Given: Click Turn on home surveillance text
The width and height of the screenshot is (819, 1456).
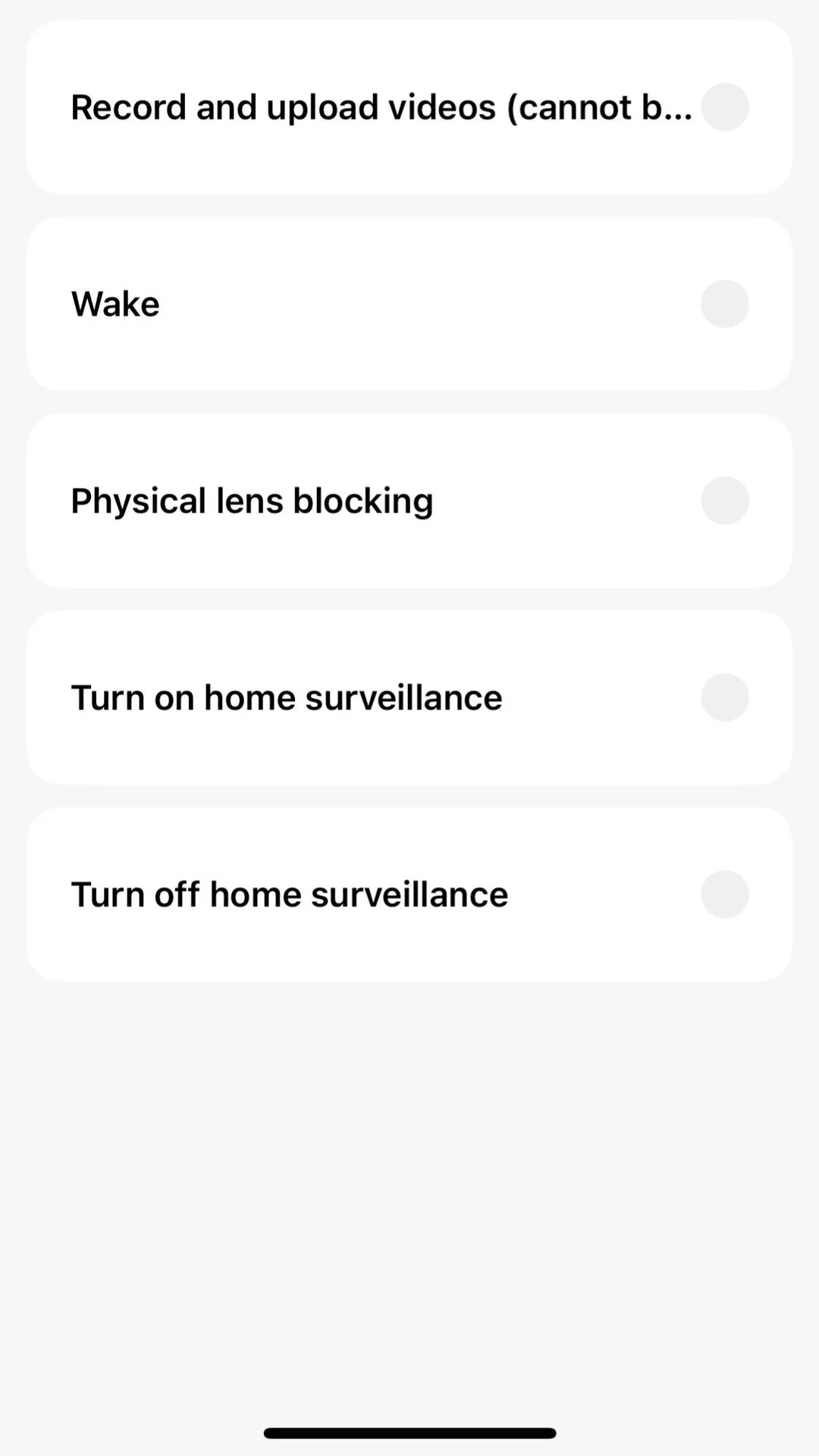Looking at the screenshot, I should click(x=287, y=697).
